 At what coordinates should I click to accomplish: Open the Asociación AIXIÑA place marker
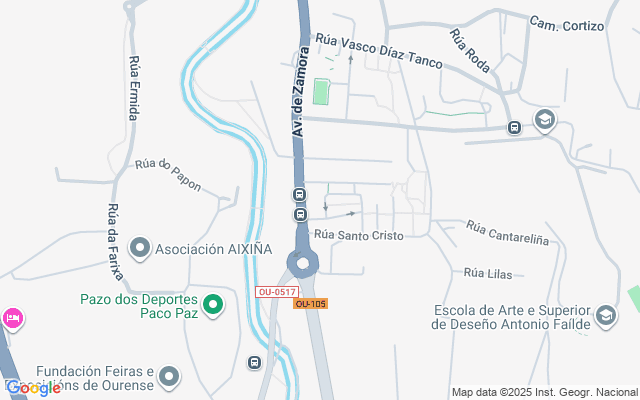(141, 248)
